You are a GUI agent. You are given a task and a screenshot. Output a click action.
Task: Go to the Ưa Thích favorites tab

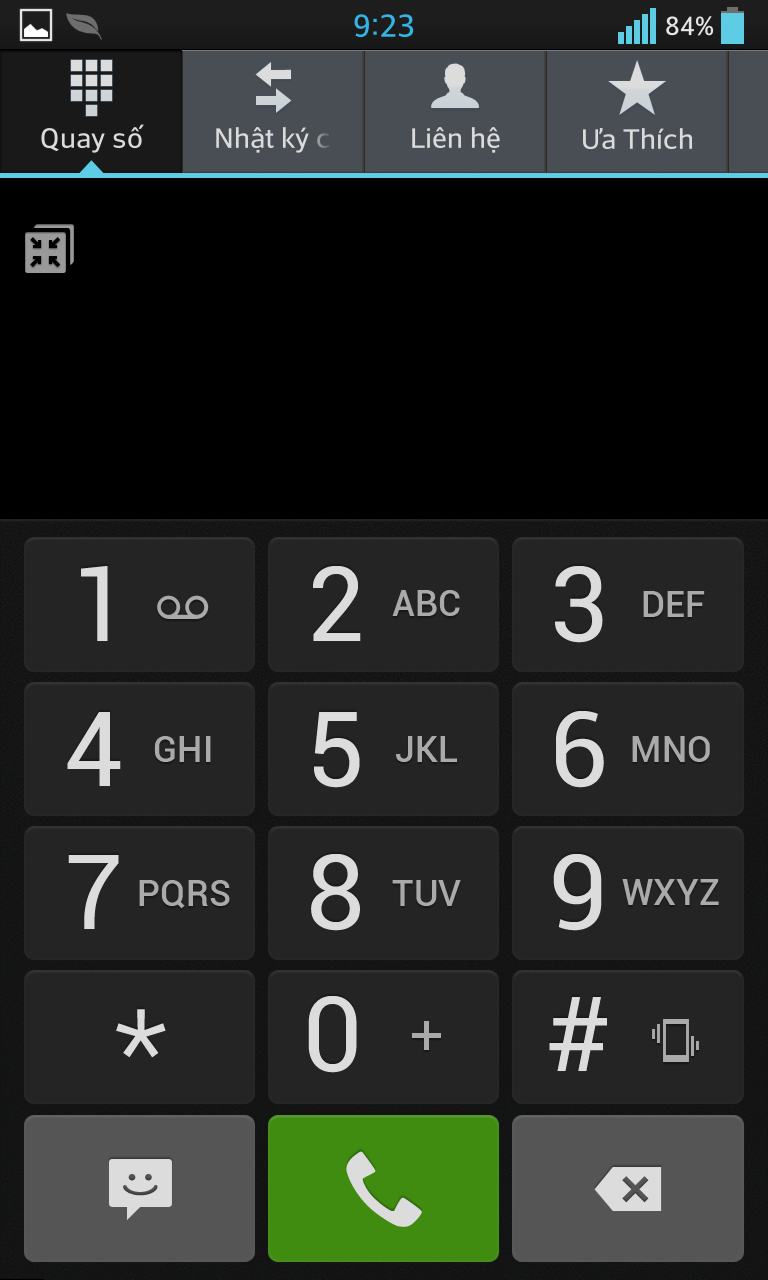click(x=637, y=111)
